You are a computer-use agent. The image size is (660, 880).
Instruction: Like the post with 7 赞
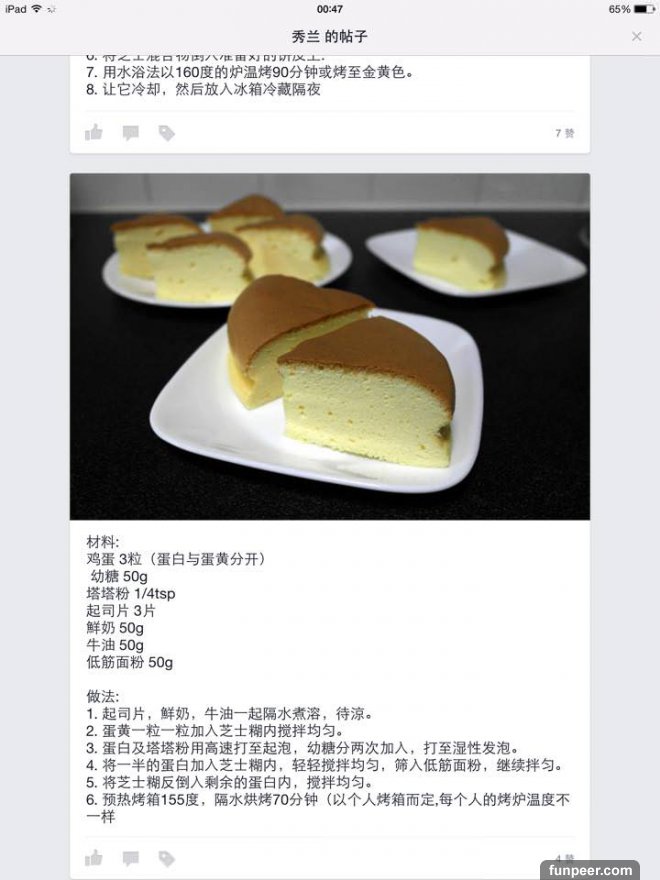[94, 132]
